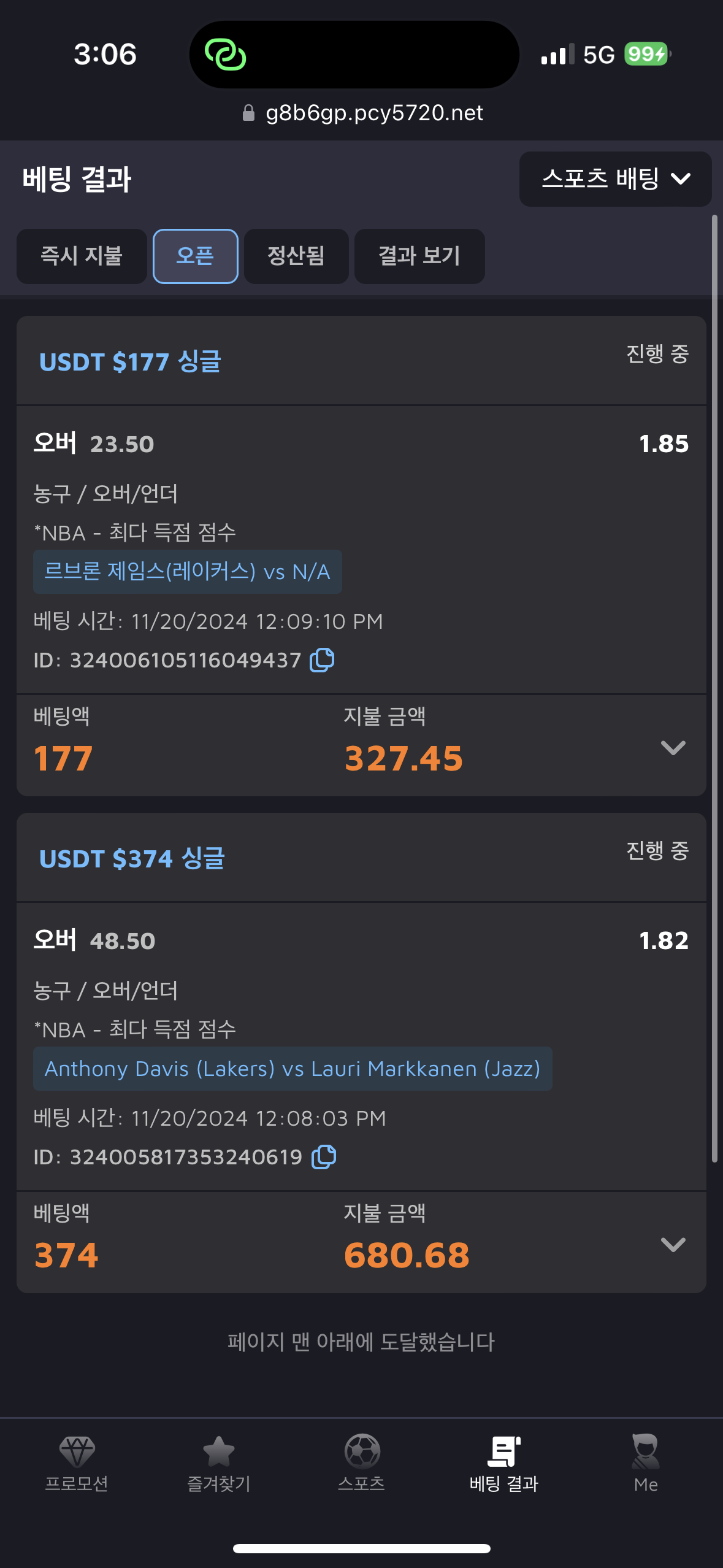Open the 즐겨찾기 tab
This screenshot has height=1568, width=723.
tap(219, 1464)
